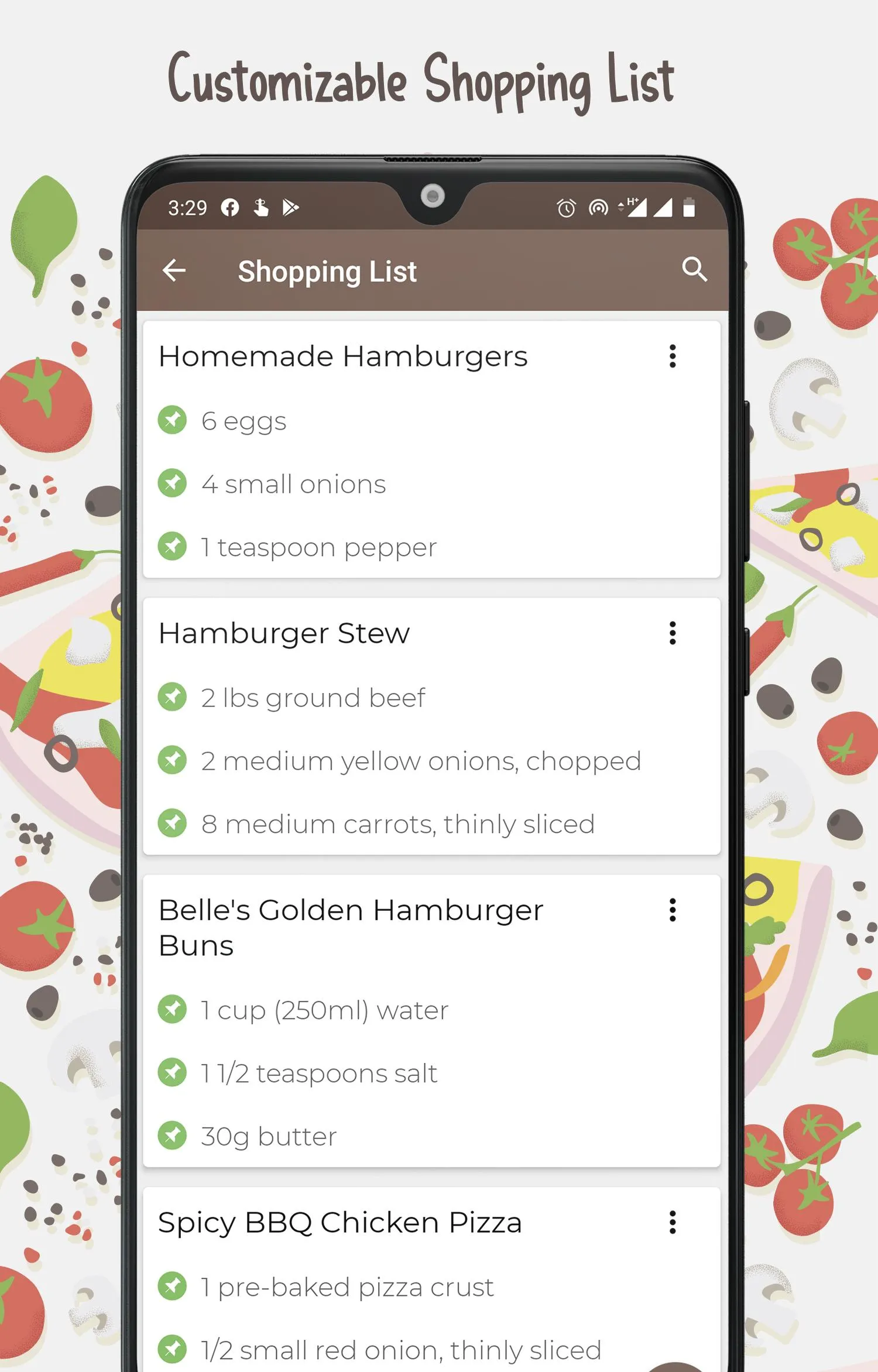Toggle the pin for 1 teaspoon pepper
Viewport: 878px width, 1372px height.
(173, 547)
